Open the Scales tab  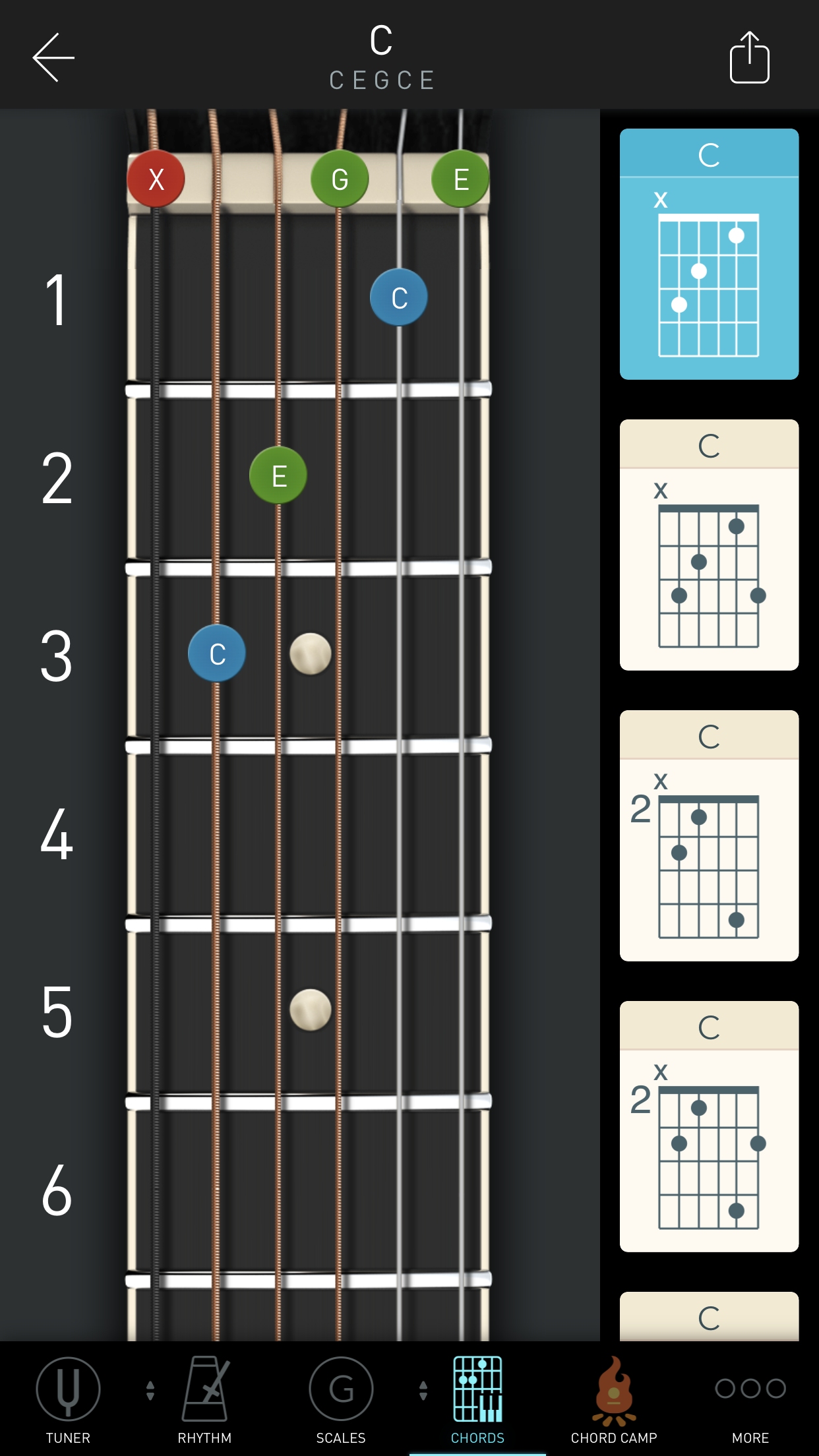pyautogui.click(x=341, y=1399)
